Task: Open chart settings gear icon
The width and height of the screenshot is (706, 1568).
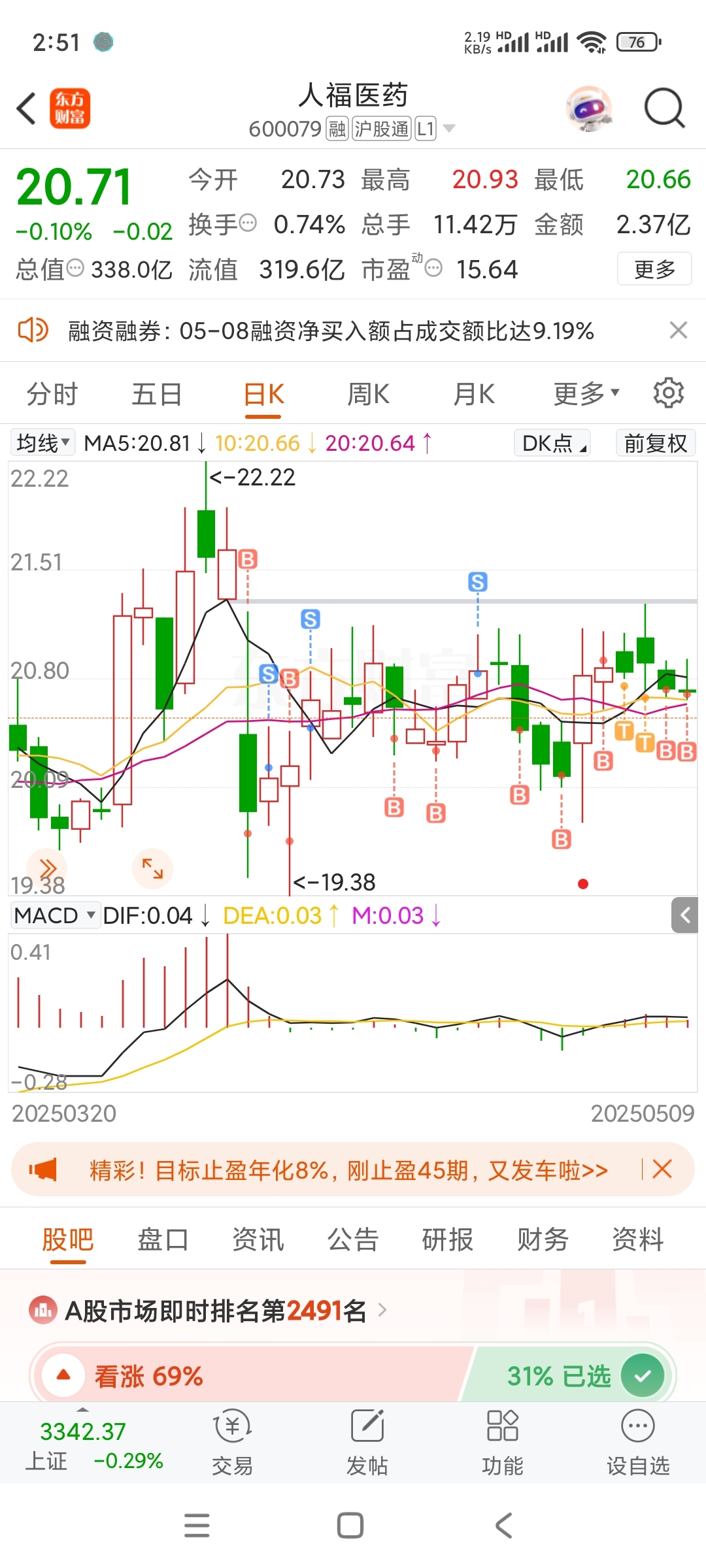Action: [668, 393]
